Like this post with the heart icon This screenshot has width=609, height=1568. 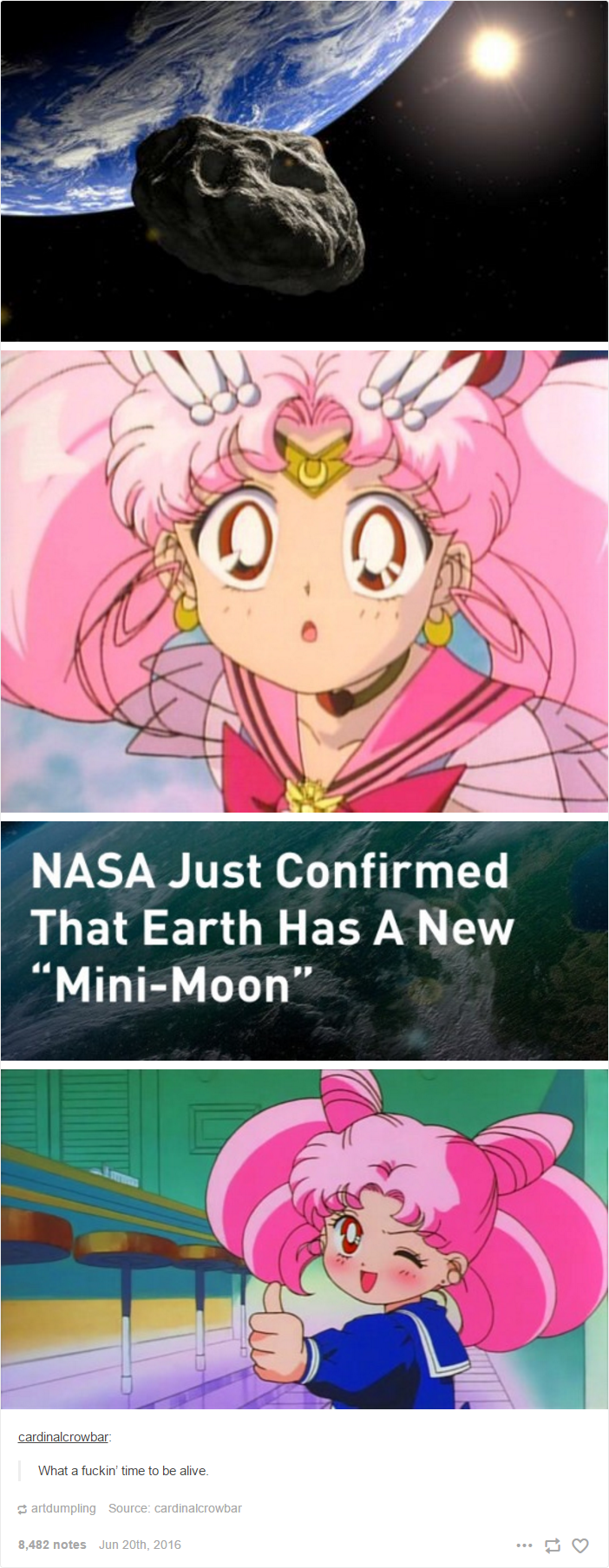coord(580,1545)
